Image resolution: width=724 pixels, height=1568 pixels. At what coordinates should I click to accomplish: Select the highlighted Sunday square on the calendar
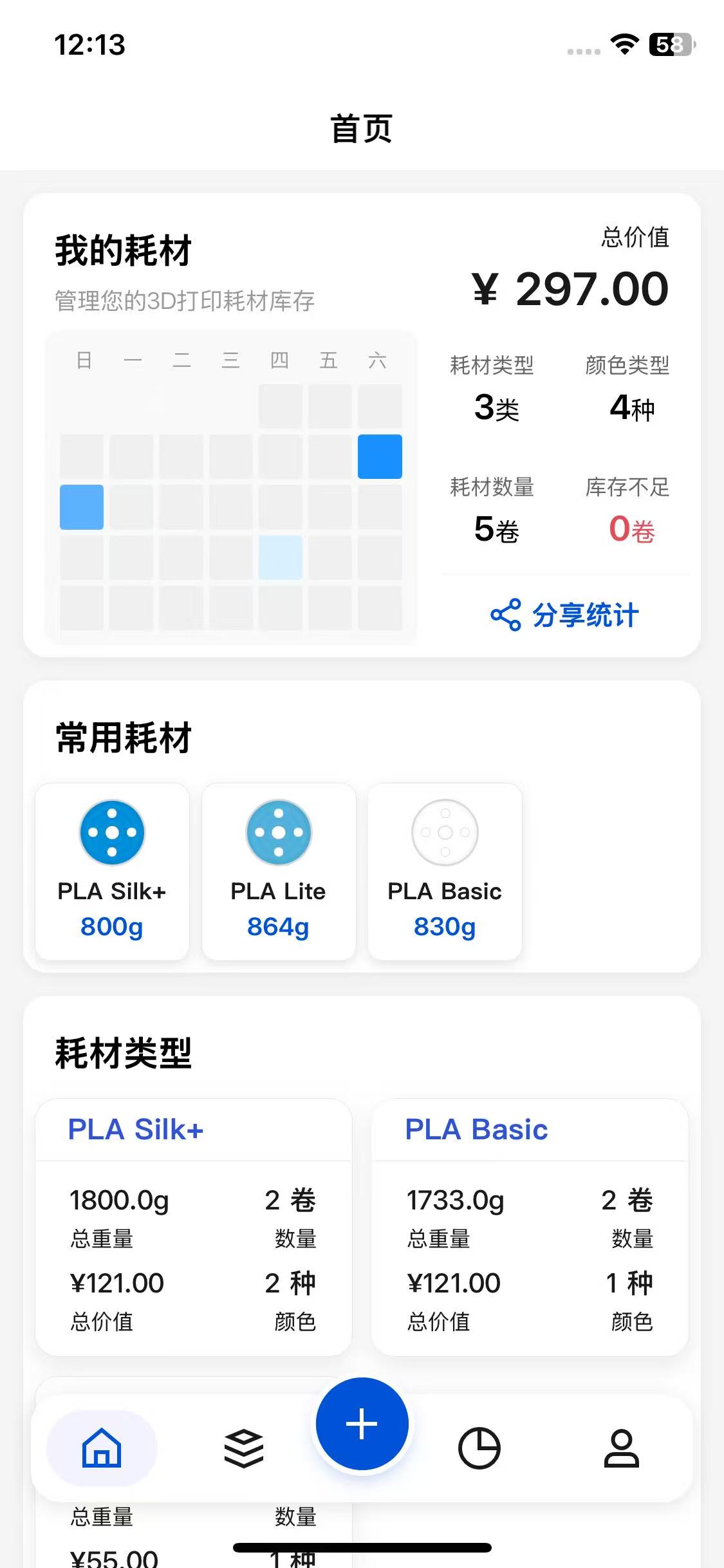[x=80, y=507]
